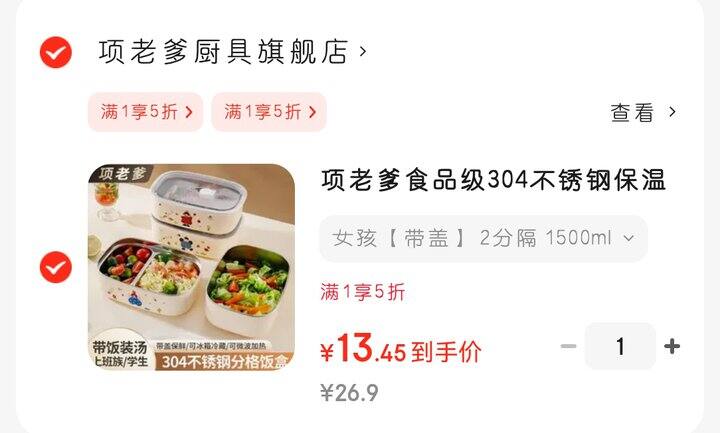The width and height of the screenshot is (720, 433).
Task: Uncheck the 项老爹厨具旗舰店 store checkbox
Action: (56, 52)
